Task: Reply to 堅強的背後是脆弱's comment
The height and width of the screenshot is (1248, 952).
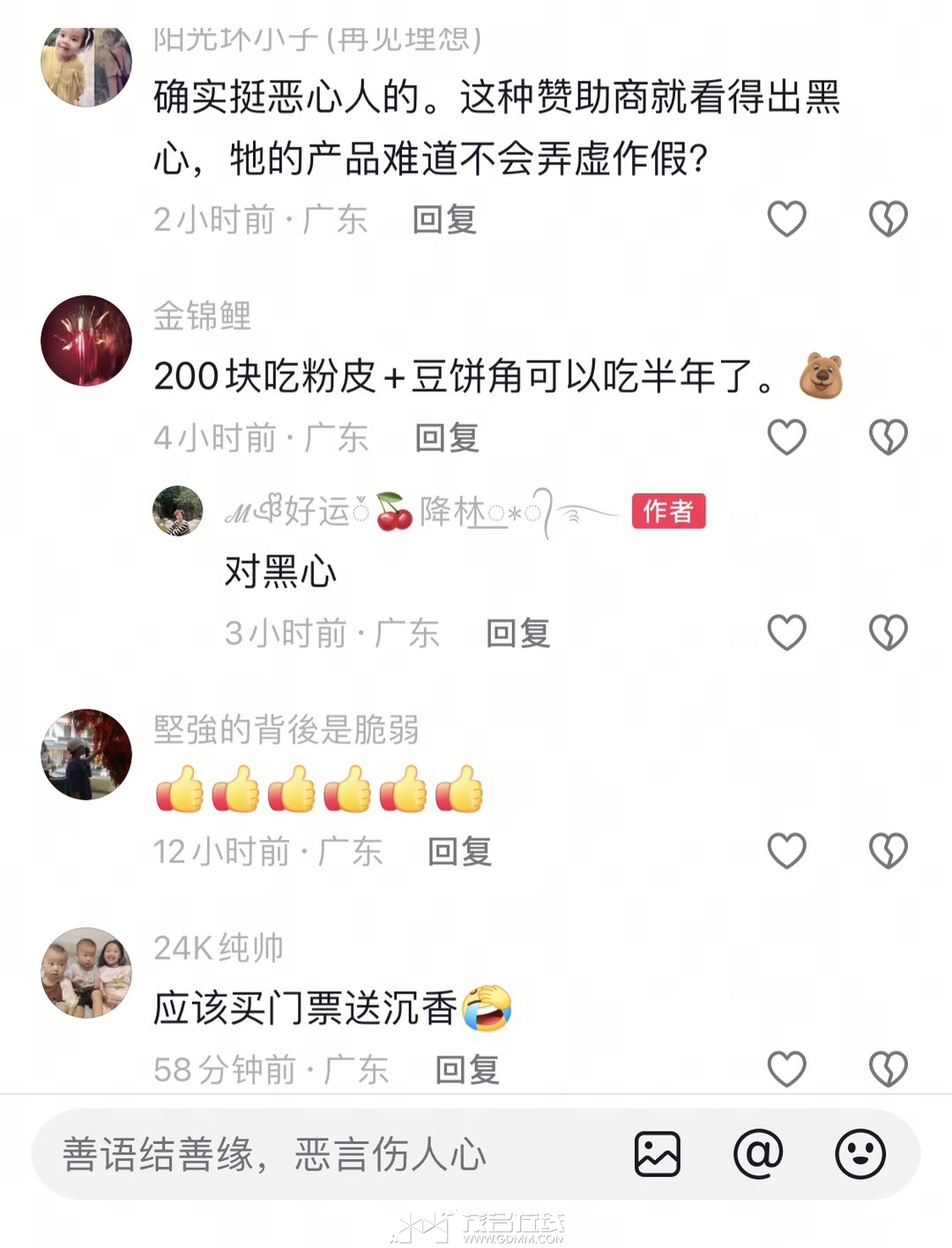Action: (459, 851)
